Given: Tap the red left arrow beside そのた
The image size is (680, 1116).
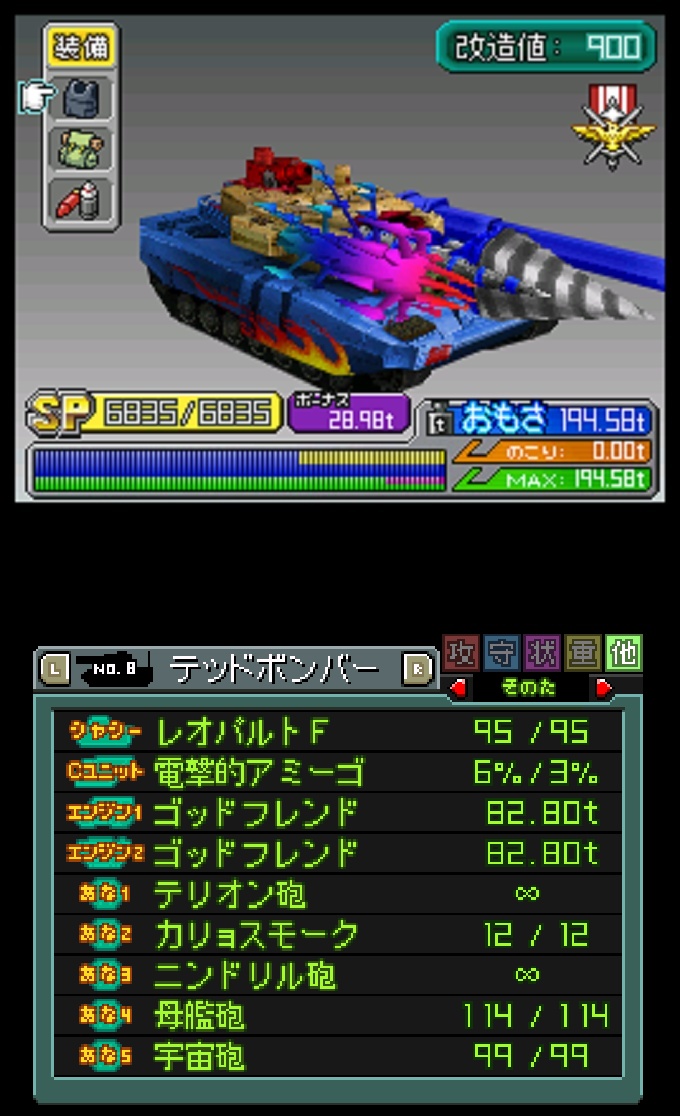Looking at the screenshot, I should click(459, 688).
